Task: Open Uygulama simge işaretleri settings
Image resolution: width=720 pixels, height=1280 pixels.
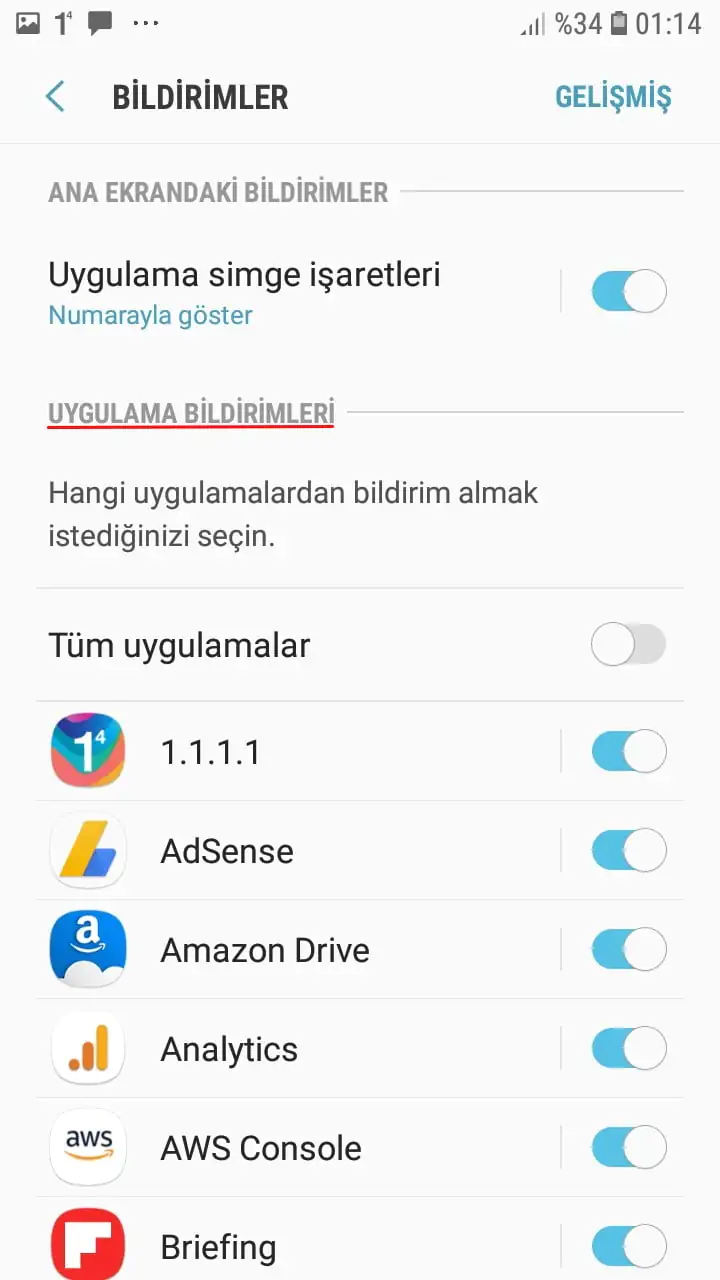Action: click(244, 291)
